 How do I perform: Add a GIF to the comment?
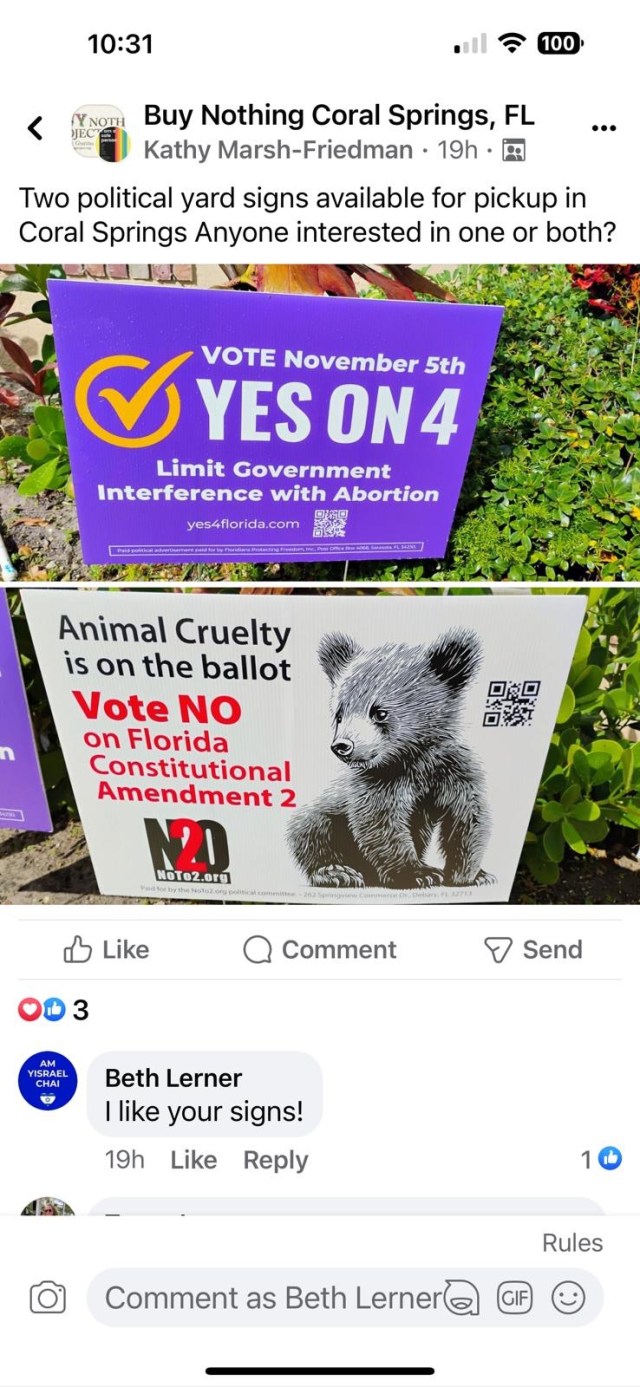(x=513, y=1298)
